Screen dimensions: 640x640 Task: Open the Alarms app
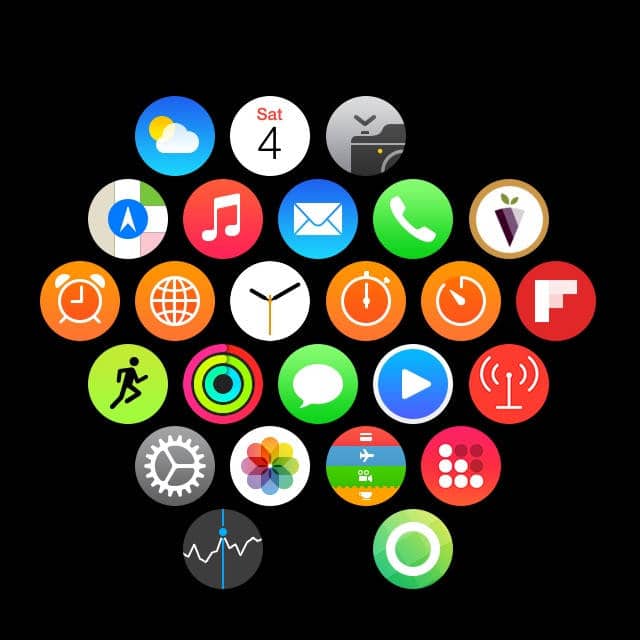tap(80, 301)
